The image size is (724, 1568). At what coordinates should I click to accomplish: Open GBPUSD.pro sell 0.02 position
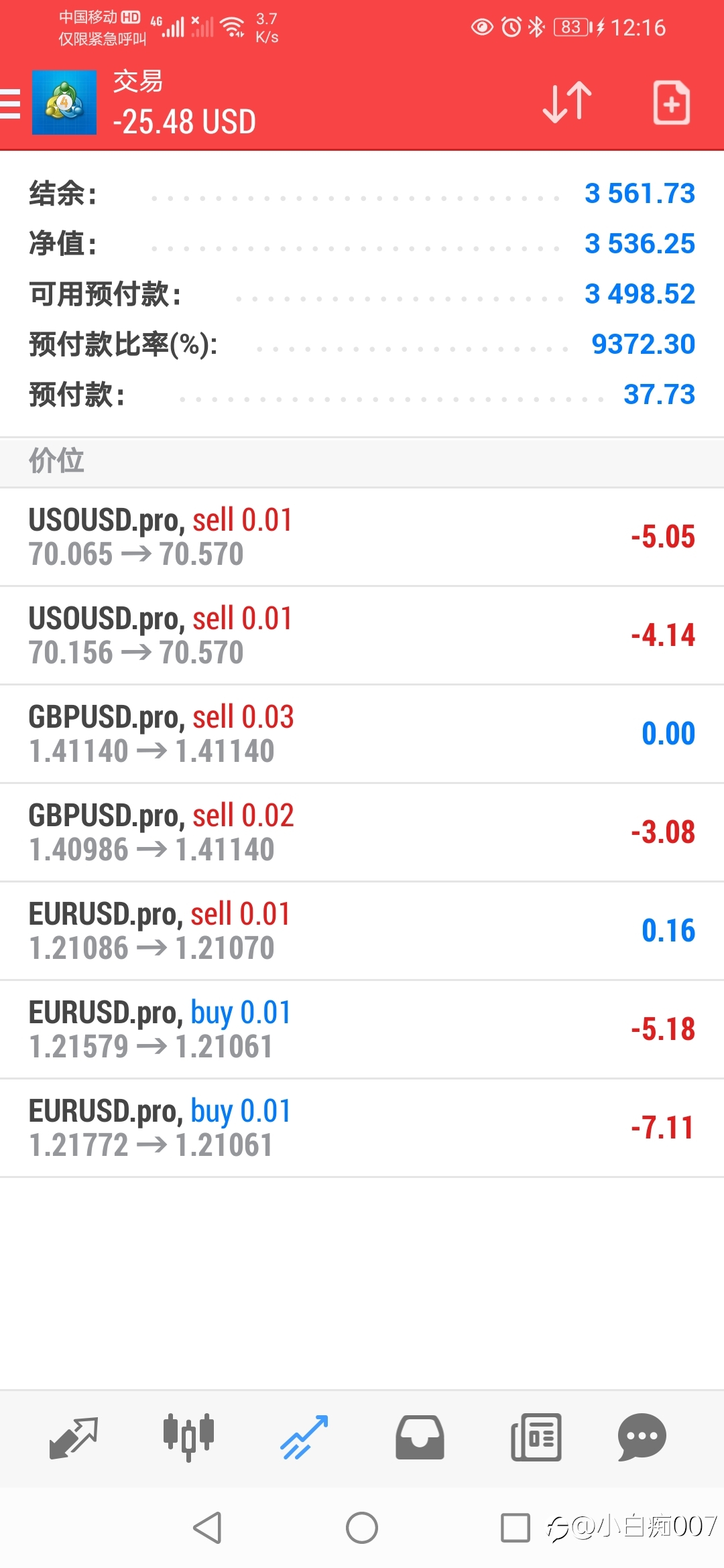(362, 832)
